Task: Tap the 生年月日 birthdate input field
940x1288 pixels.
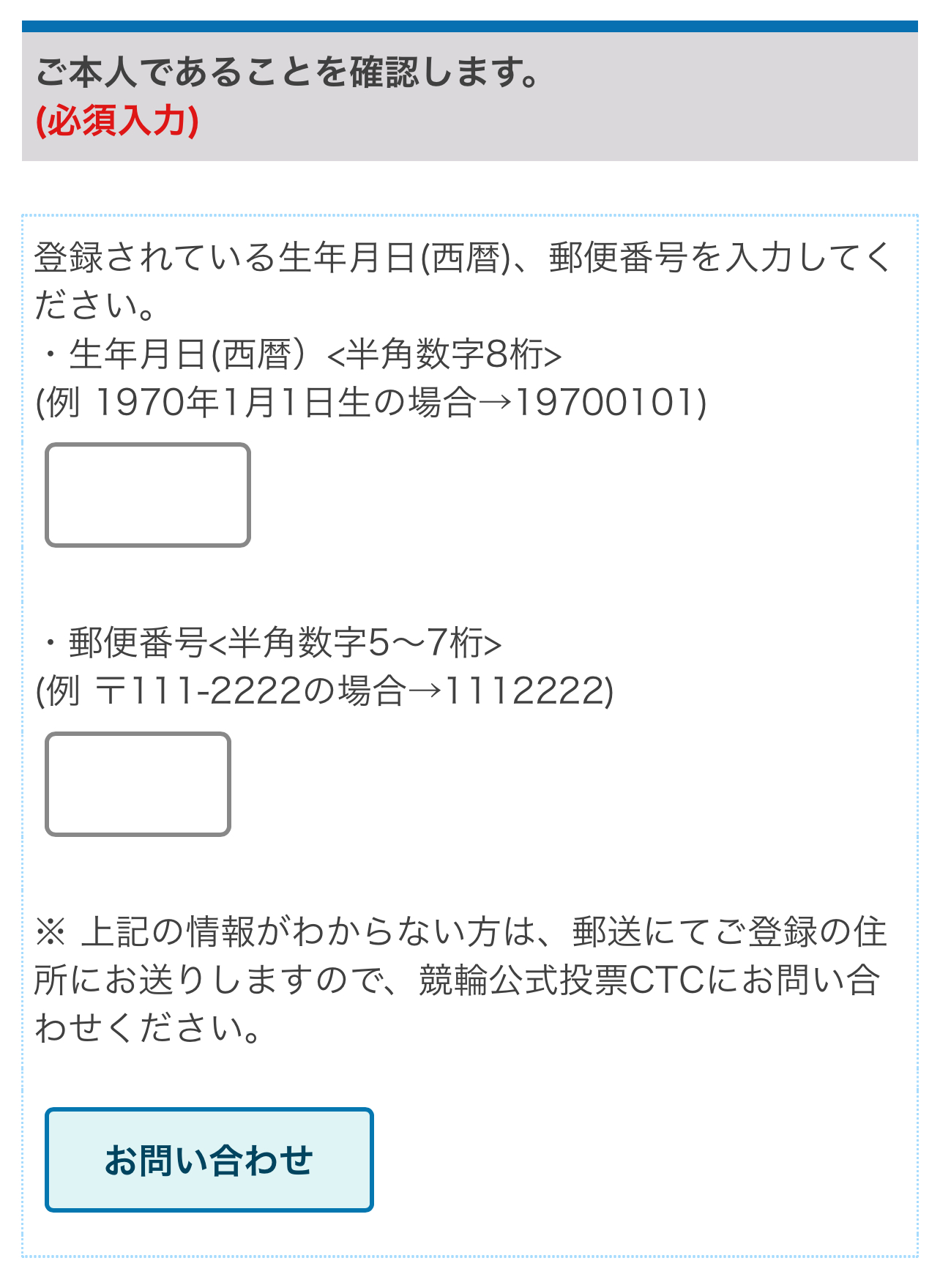Action: click(148, 495)
